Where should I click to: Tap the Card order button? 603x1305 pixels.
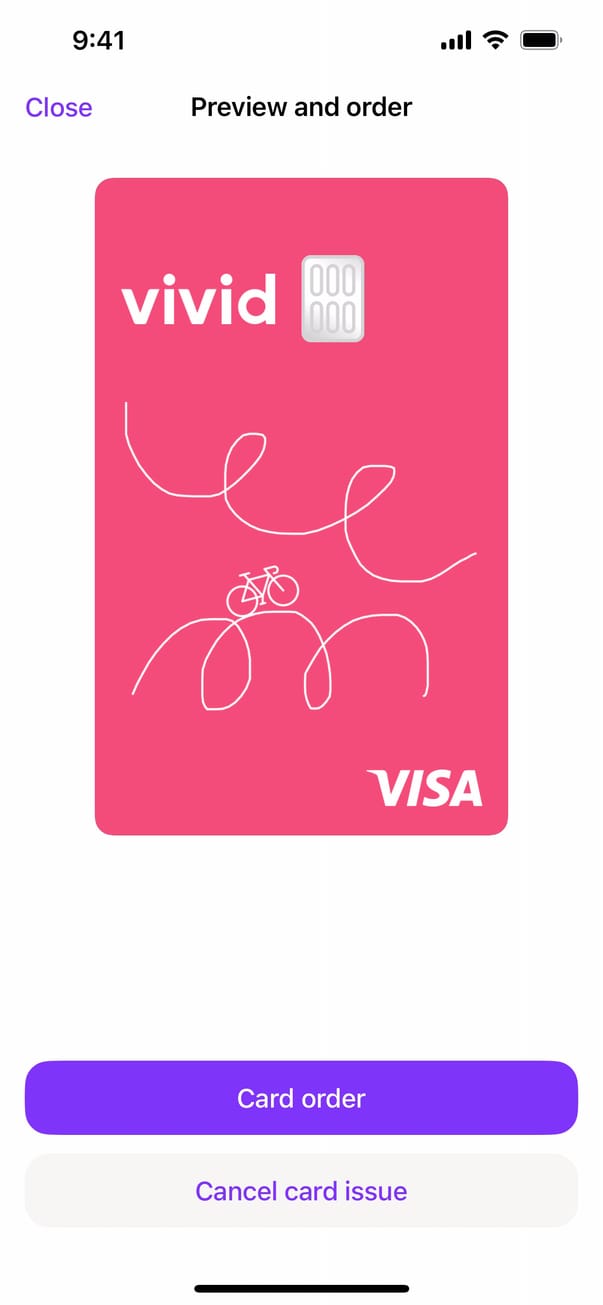pyautogui.click(x=301, y=1098)
